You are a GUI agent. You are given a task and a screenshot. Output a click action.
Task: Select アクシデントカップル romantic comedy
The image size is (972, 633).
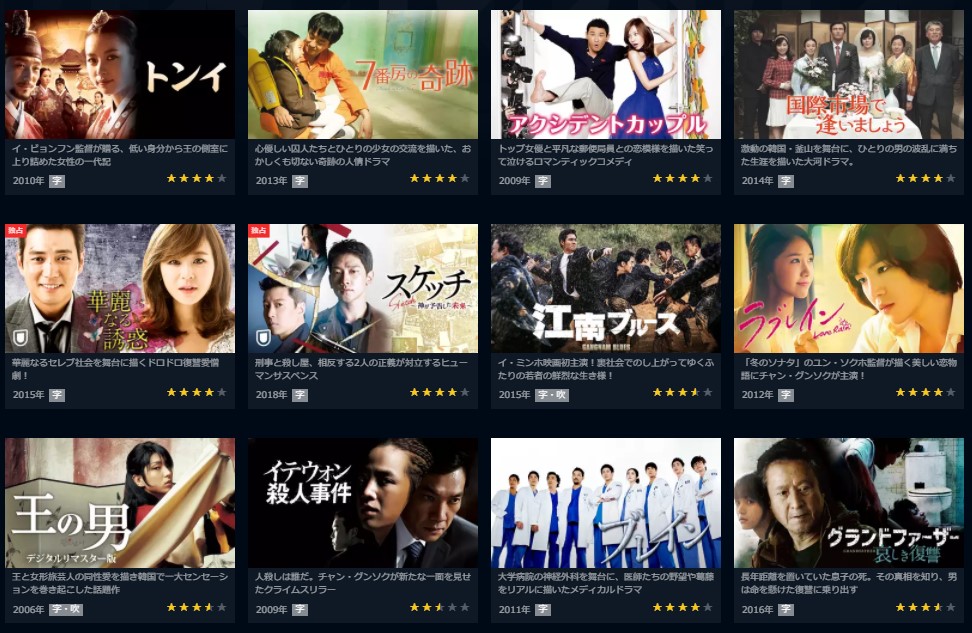(606, 75)
